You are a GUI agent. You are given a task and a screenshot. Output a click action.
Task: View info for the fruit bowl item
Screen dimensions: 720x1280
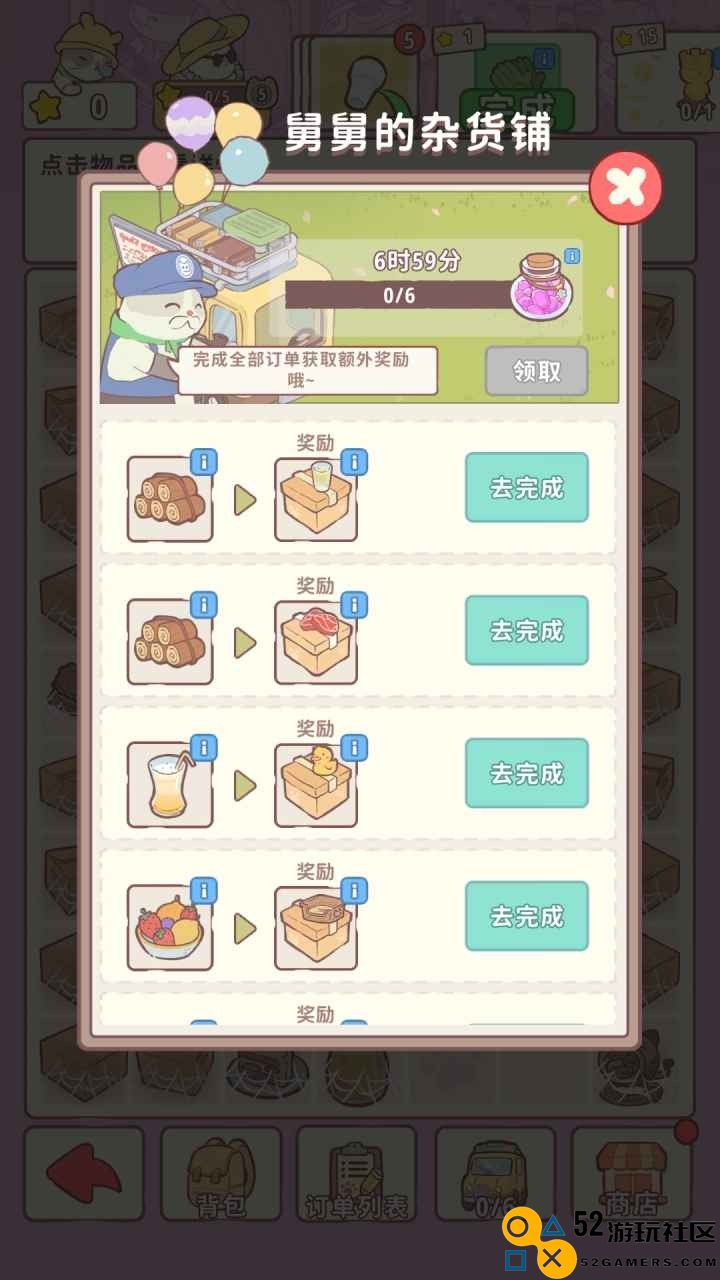point(203,890)
